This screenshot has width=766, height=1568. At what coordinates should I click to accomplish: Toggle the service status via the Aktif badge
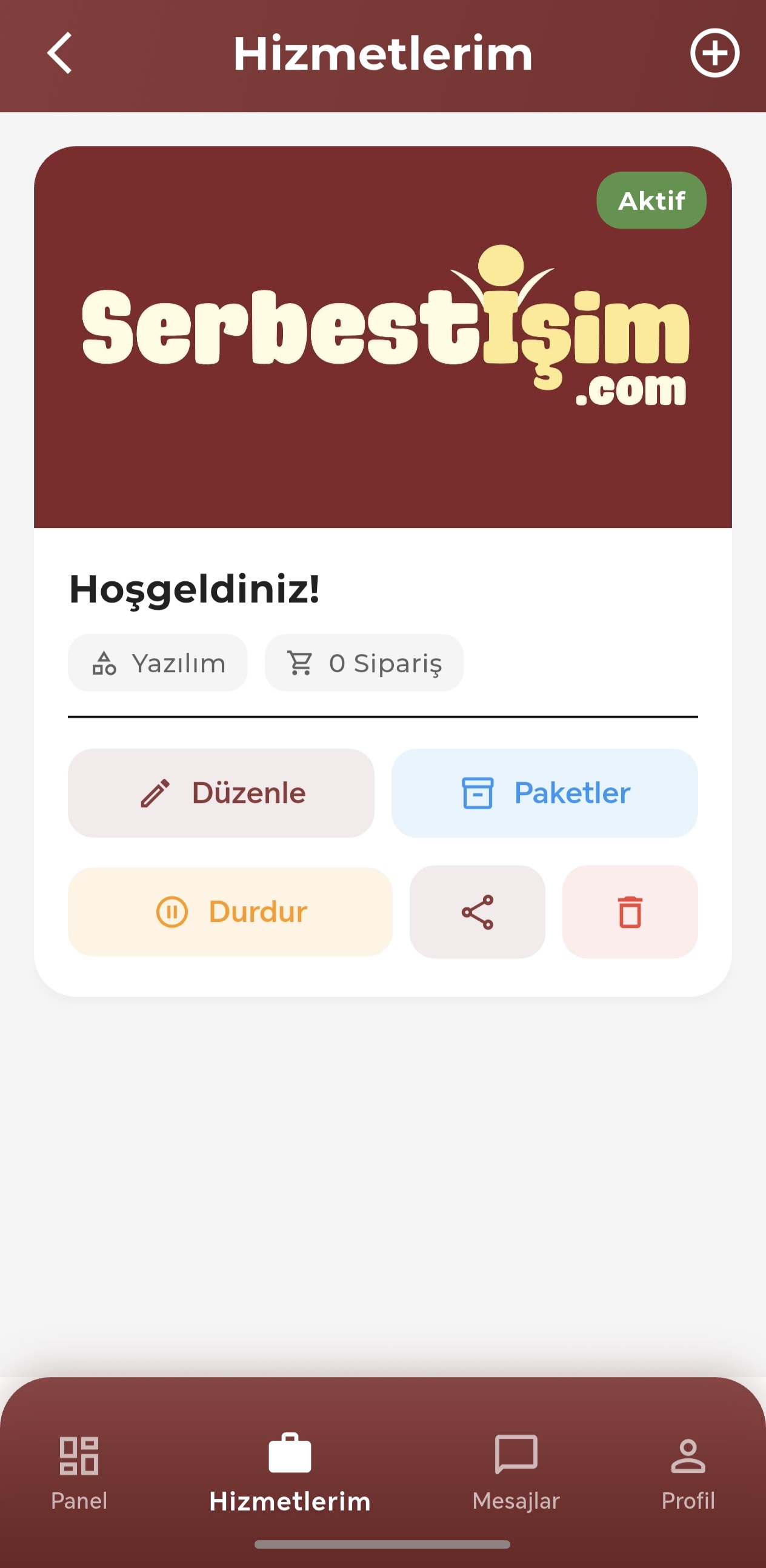pos(650,201)
